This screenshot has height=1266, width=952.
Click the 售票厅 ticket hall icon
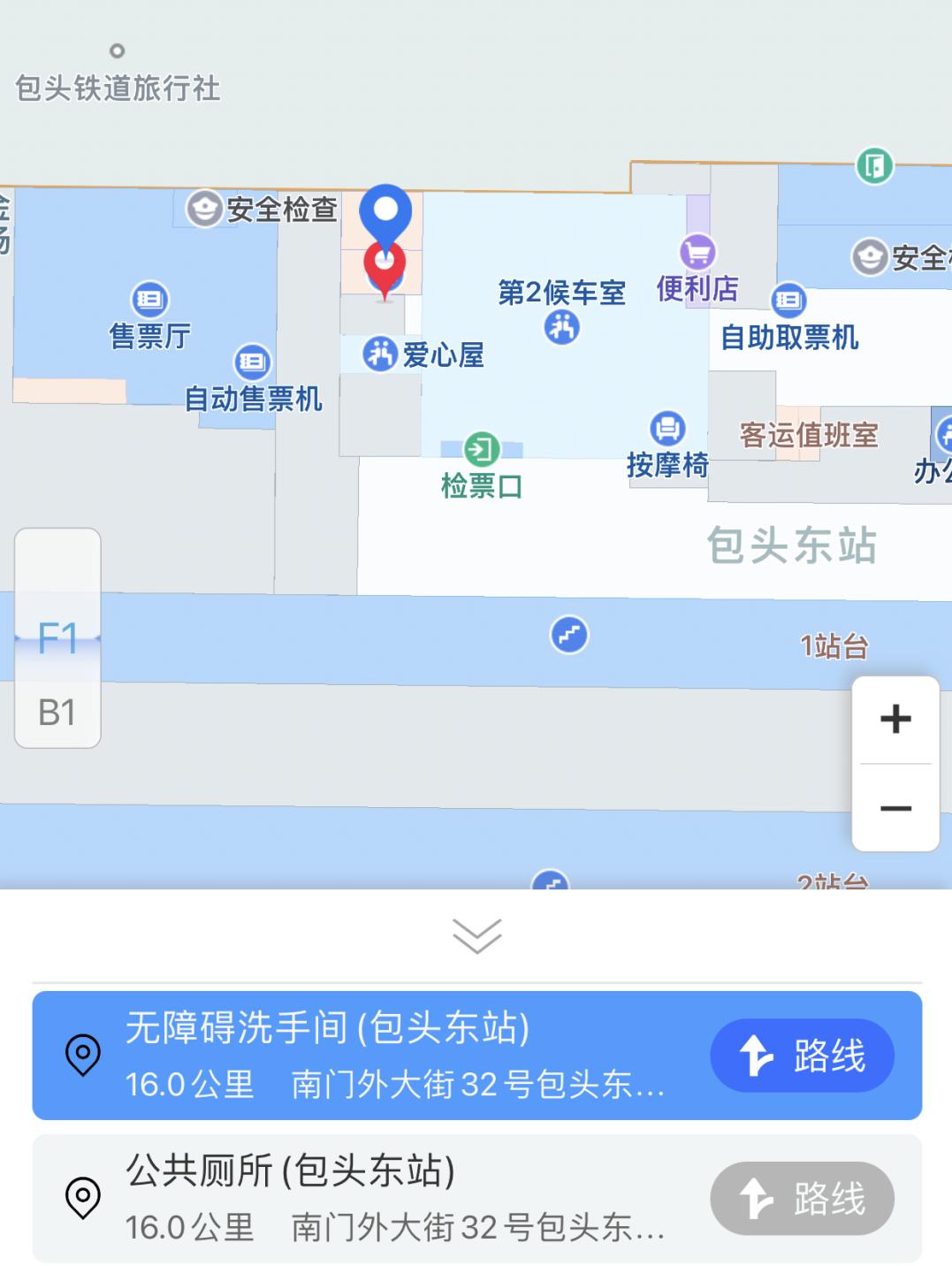[149, 301]
